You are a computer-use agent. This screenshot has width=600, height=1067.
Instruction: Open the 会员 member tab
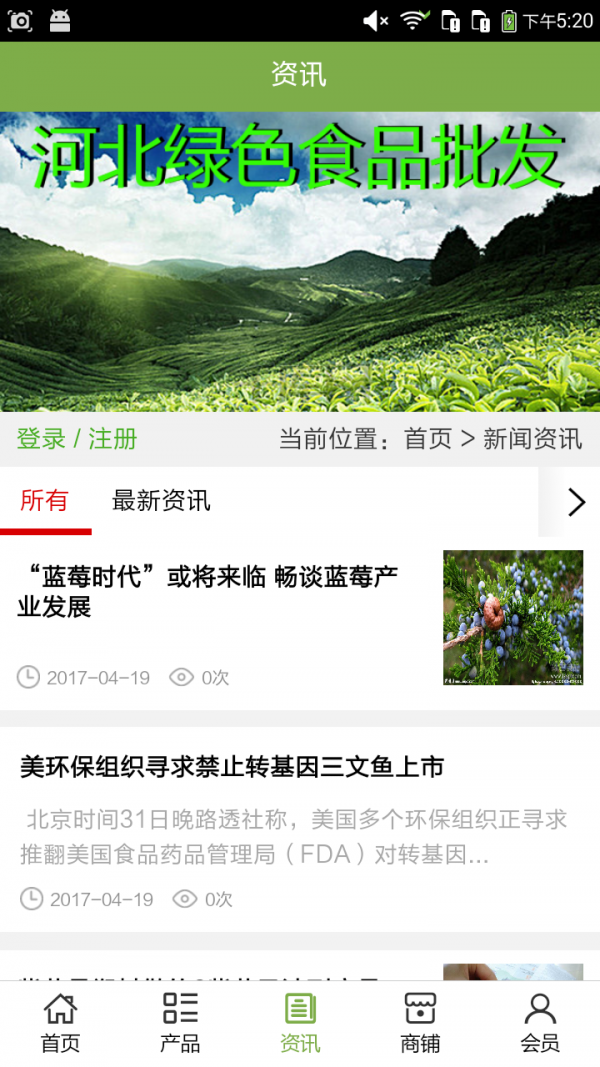[x=540, y=1023]
